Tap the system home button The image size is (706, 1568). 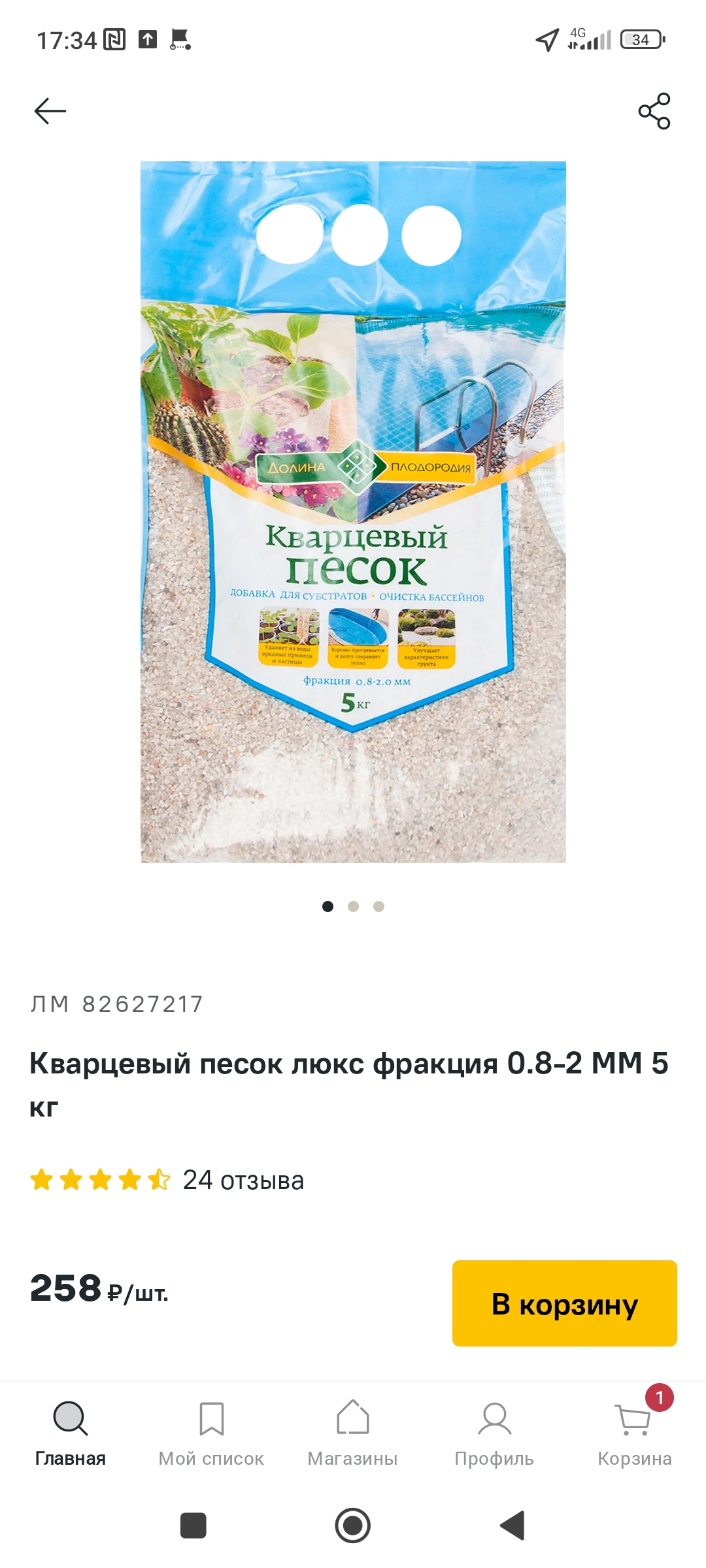click(x=353, y=1526)
